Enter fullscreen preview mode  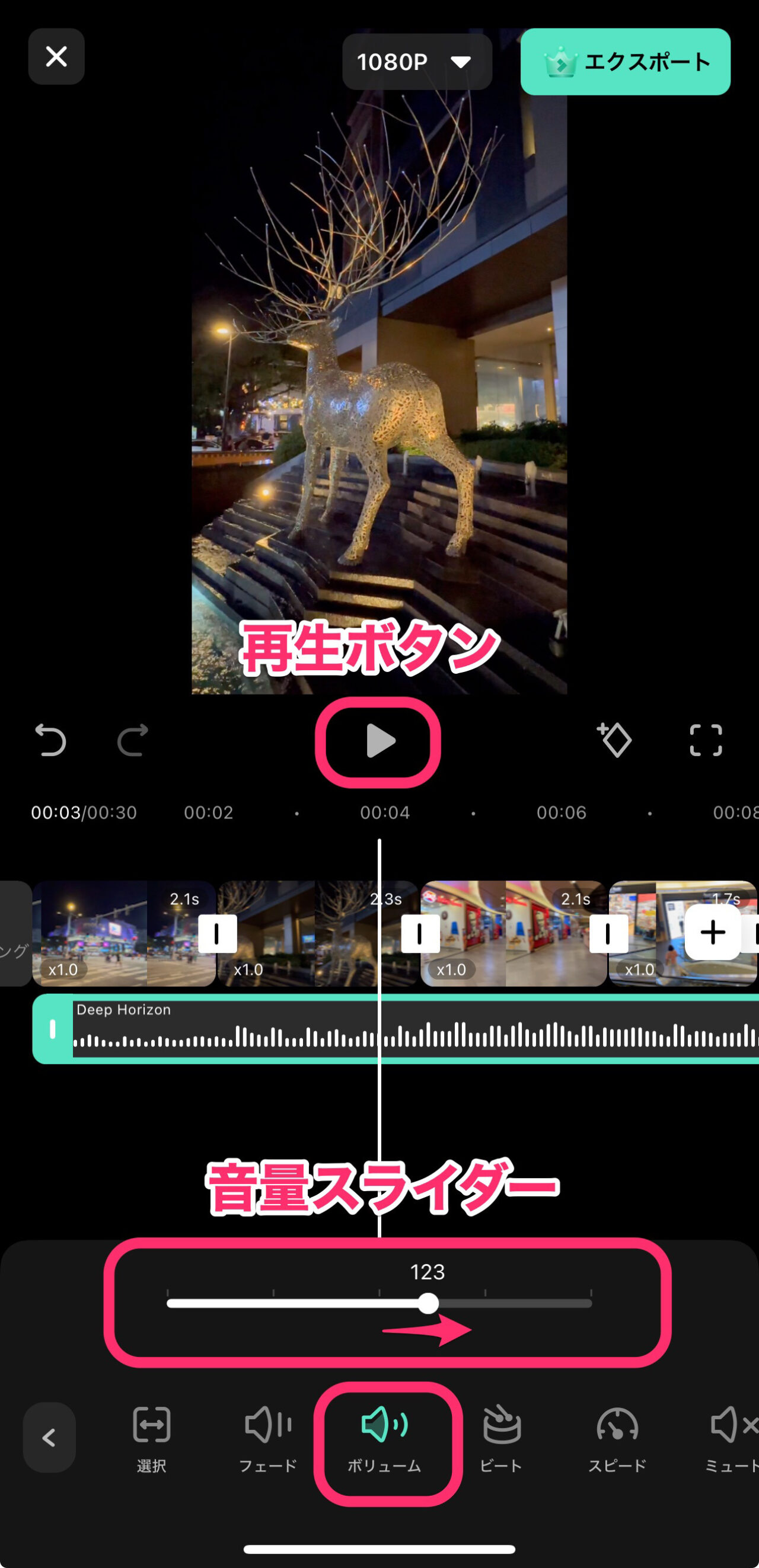pos(706,740)
